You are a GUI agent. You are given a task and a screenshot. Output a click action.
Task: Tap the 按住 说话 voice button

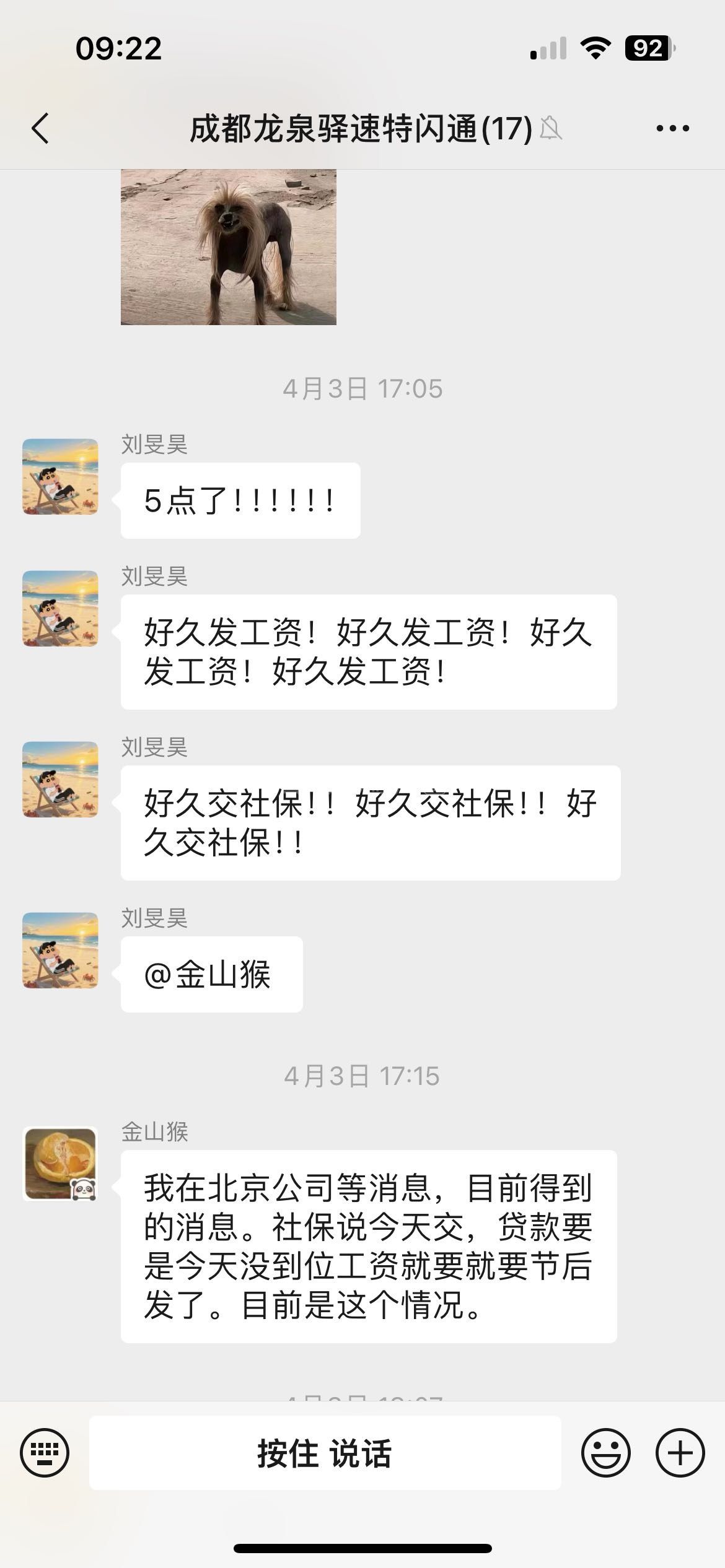(325, 1453)
